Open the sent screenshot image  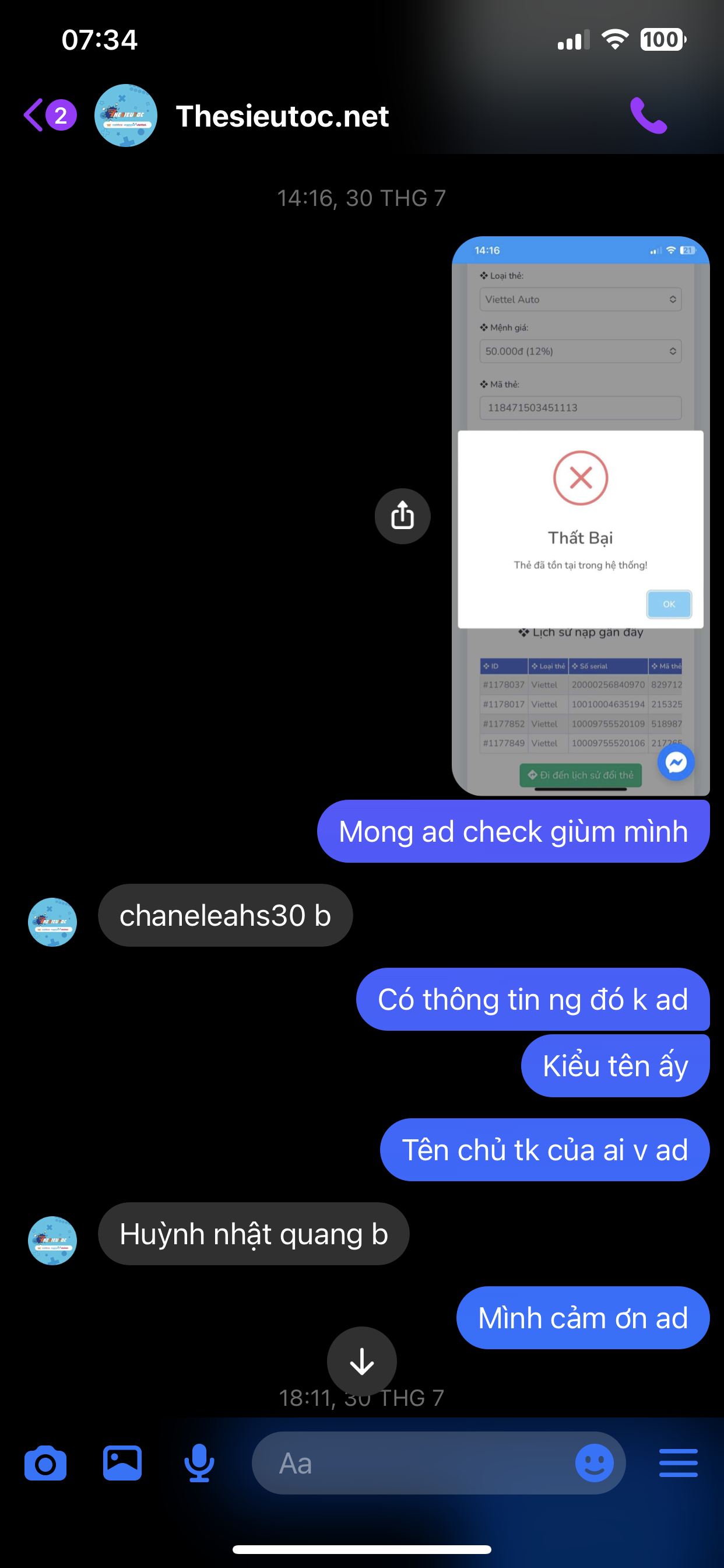[x=581, y=516]
